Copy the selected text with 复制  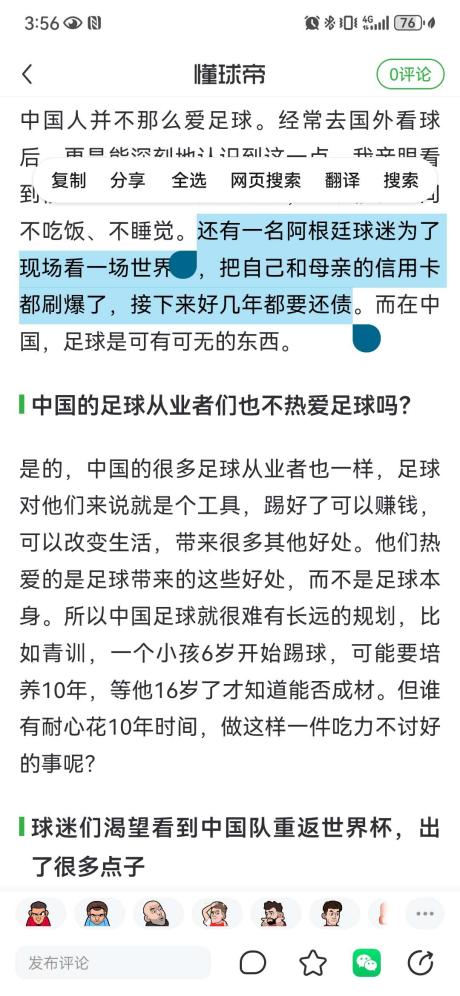click(x=69, y=180)
